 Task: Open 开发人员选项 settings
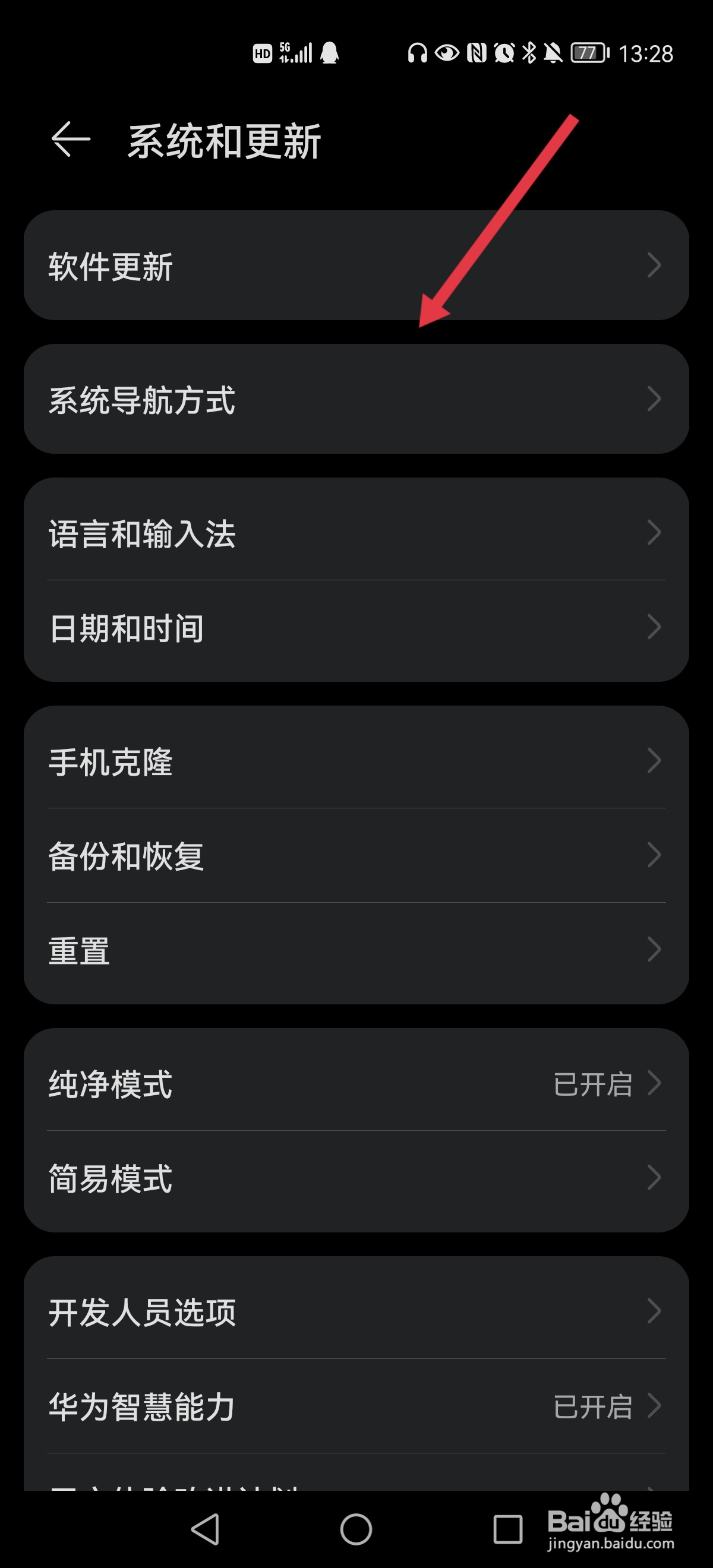(356, 1313)
